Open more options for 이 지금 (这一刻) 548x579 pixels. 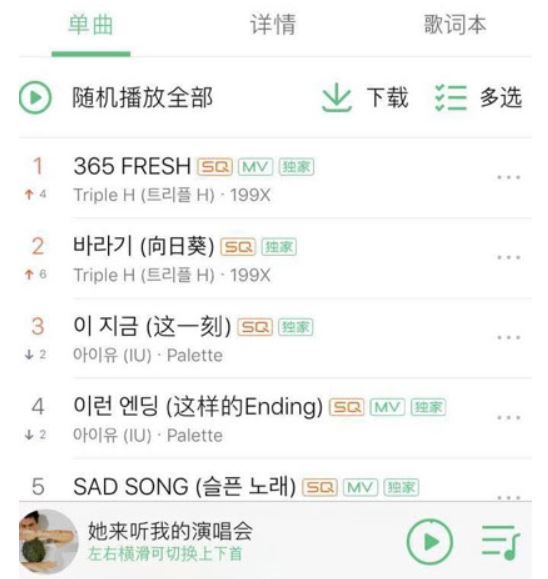tap(508, 338)
